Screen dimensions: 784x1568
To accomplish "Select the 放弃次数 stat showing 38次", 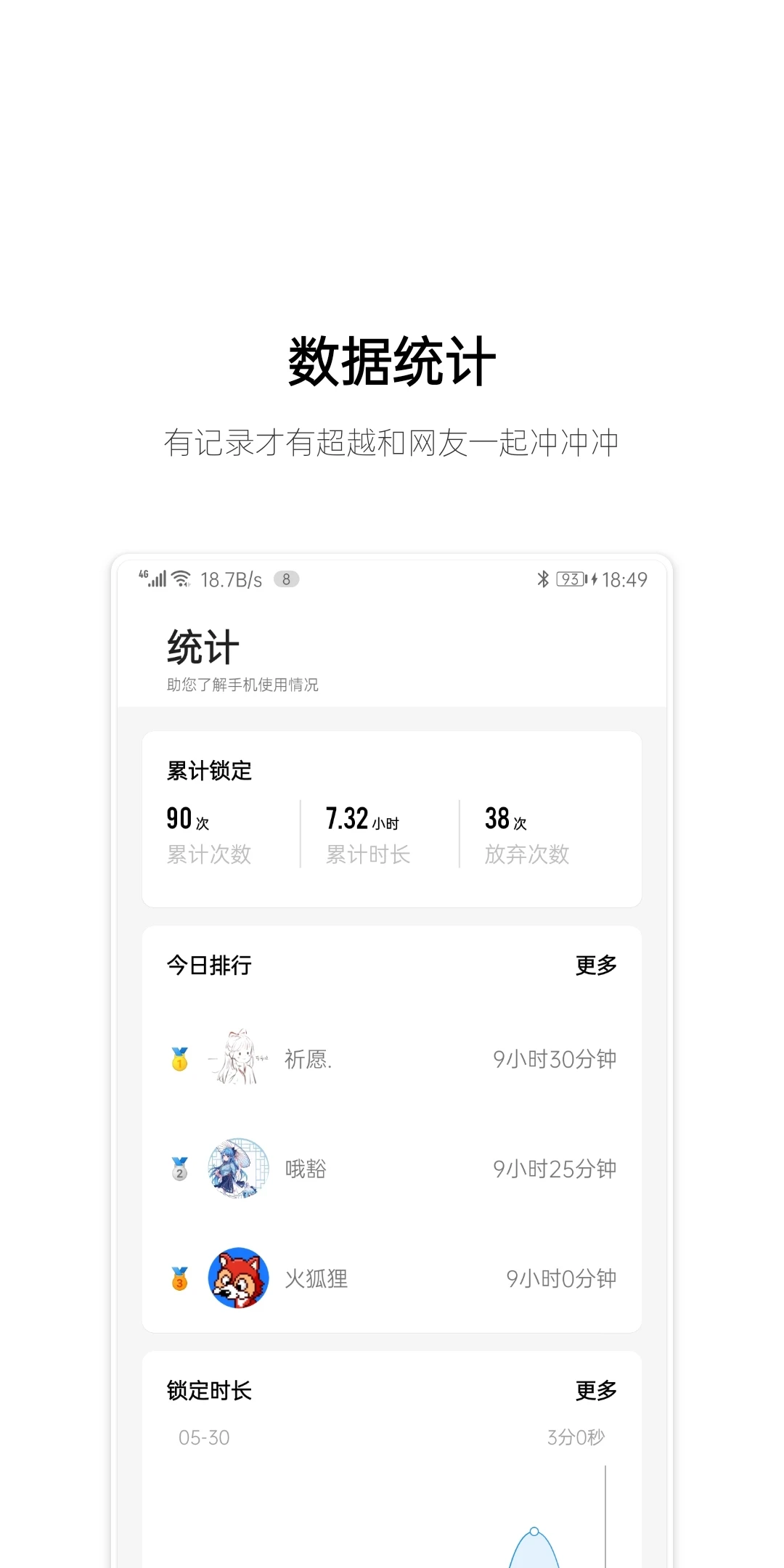I will (x=528, y=835).
